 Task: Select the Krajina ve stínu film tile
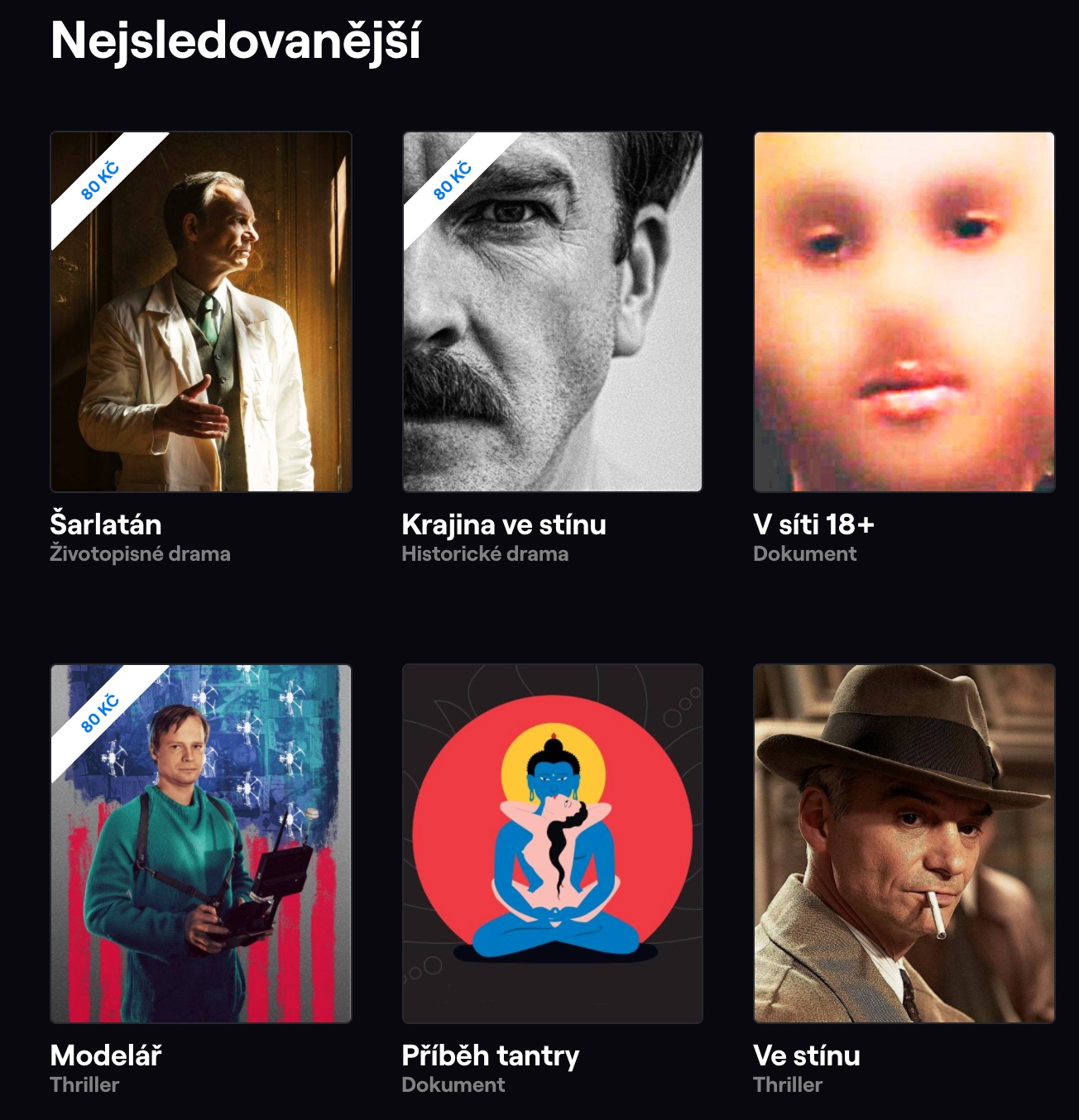point(552,312)
